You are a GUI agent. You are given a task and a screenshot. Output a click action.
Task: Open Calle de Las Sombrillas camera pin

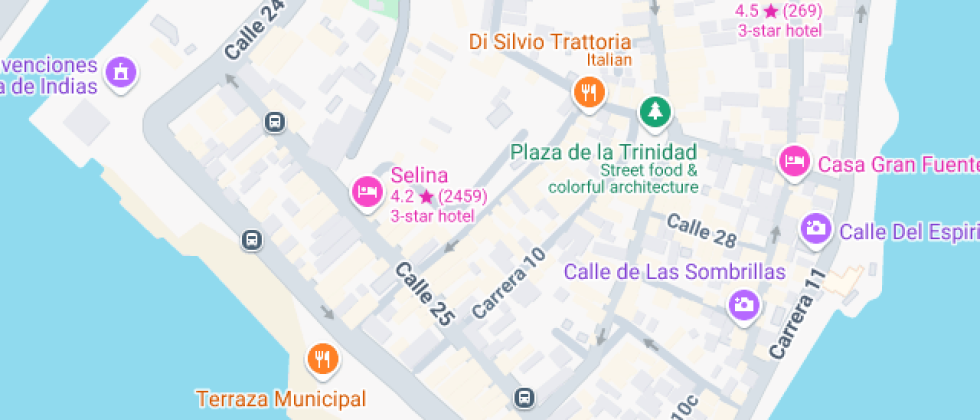click(743, 304)
